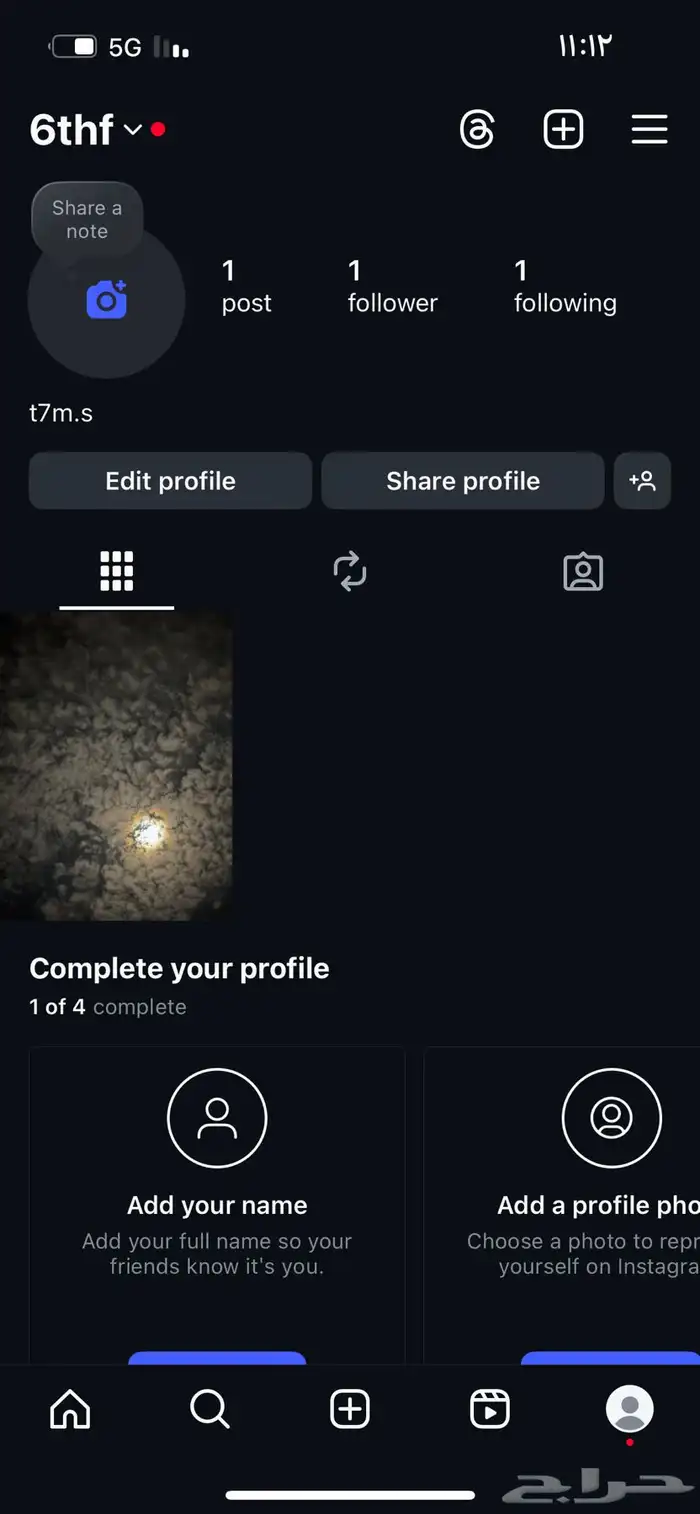Create a new post from top bar
Screen dimensions: 700x1514
coord(563,130)
